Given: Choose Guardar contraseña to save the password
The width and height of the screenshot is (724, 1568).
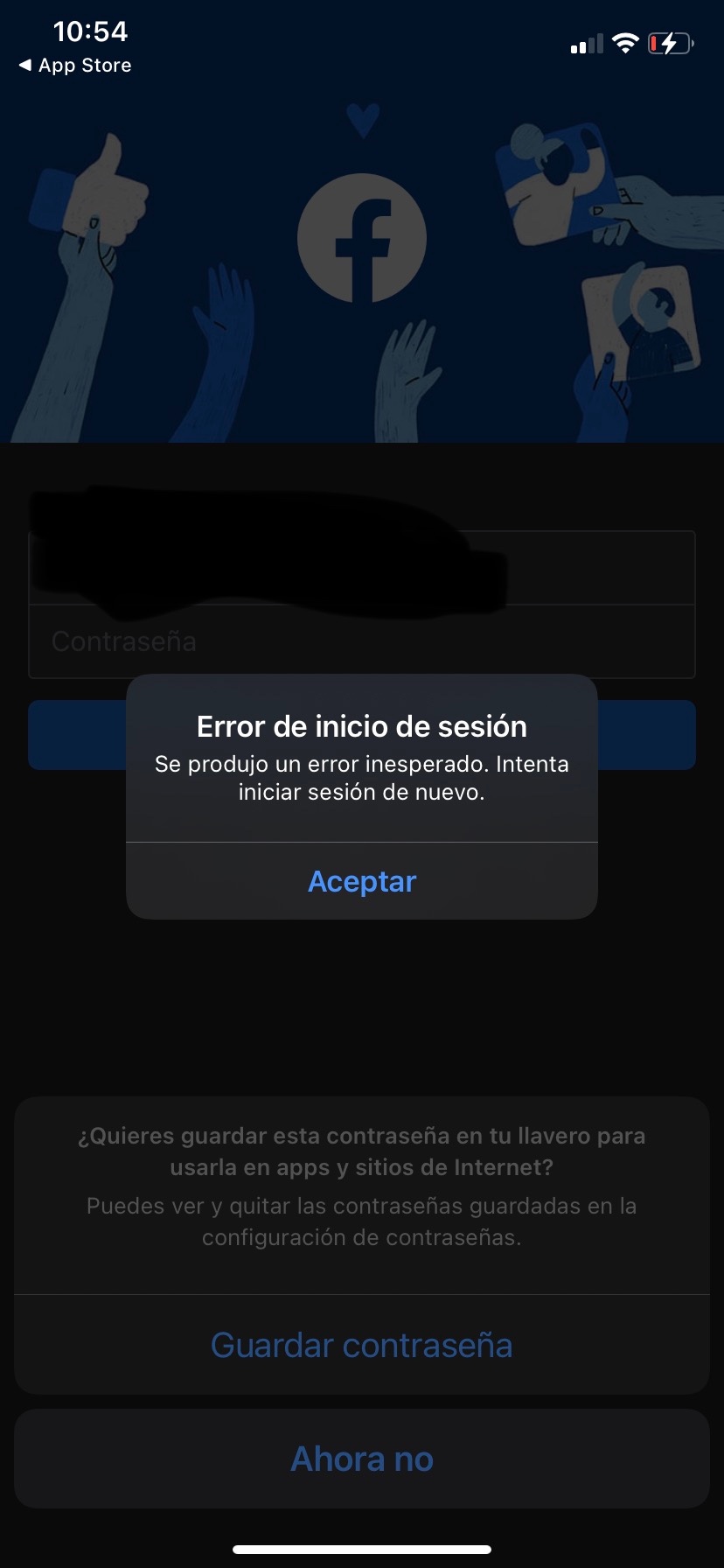Looking at the screenshot, I should (x=362, y=1345).
